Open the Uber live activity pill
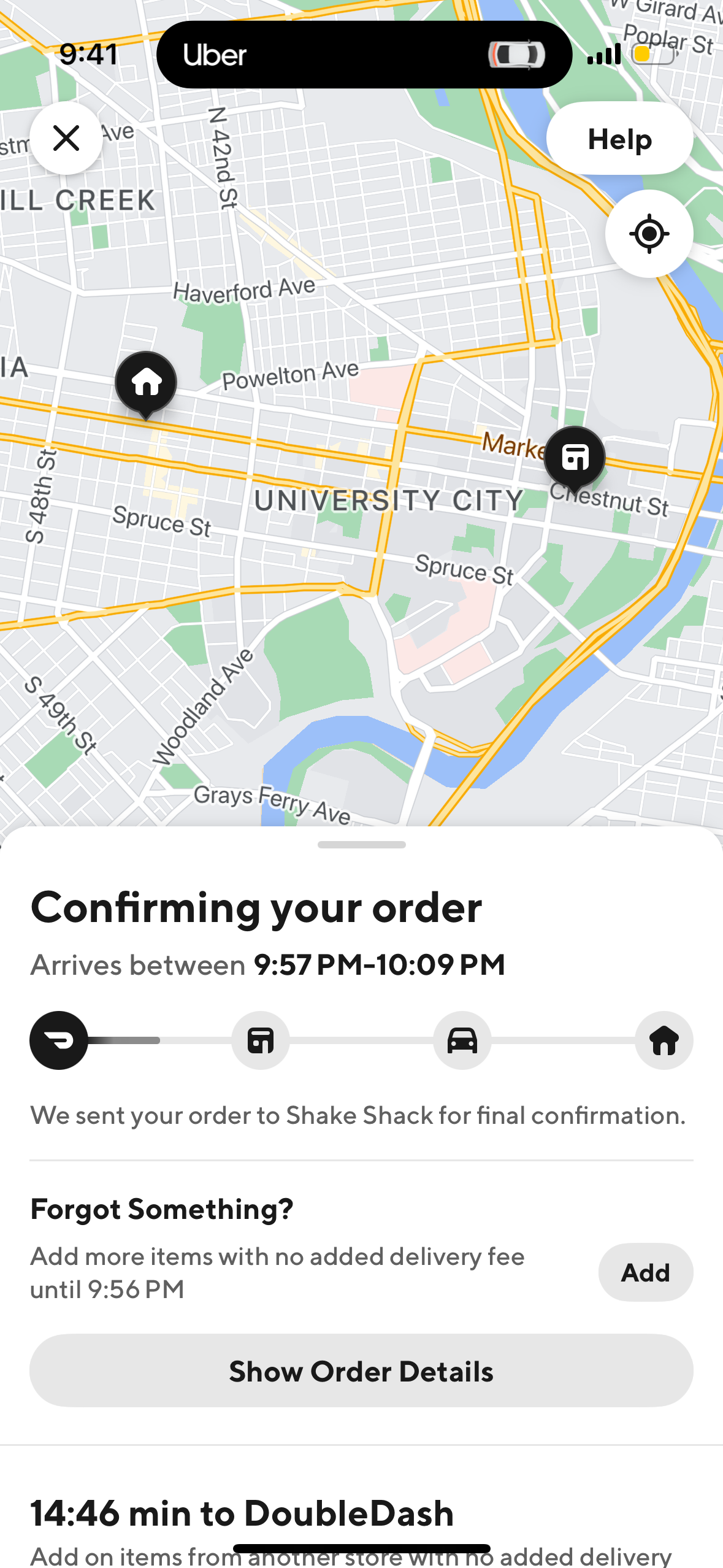The width and height of the screenshot is (723, 1568). click(x=364, y=55)
